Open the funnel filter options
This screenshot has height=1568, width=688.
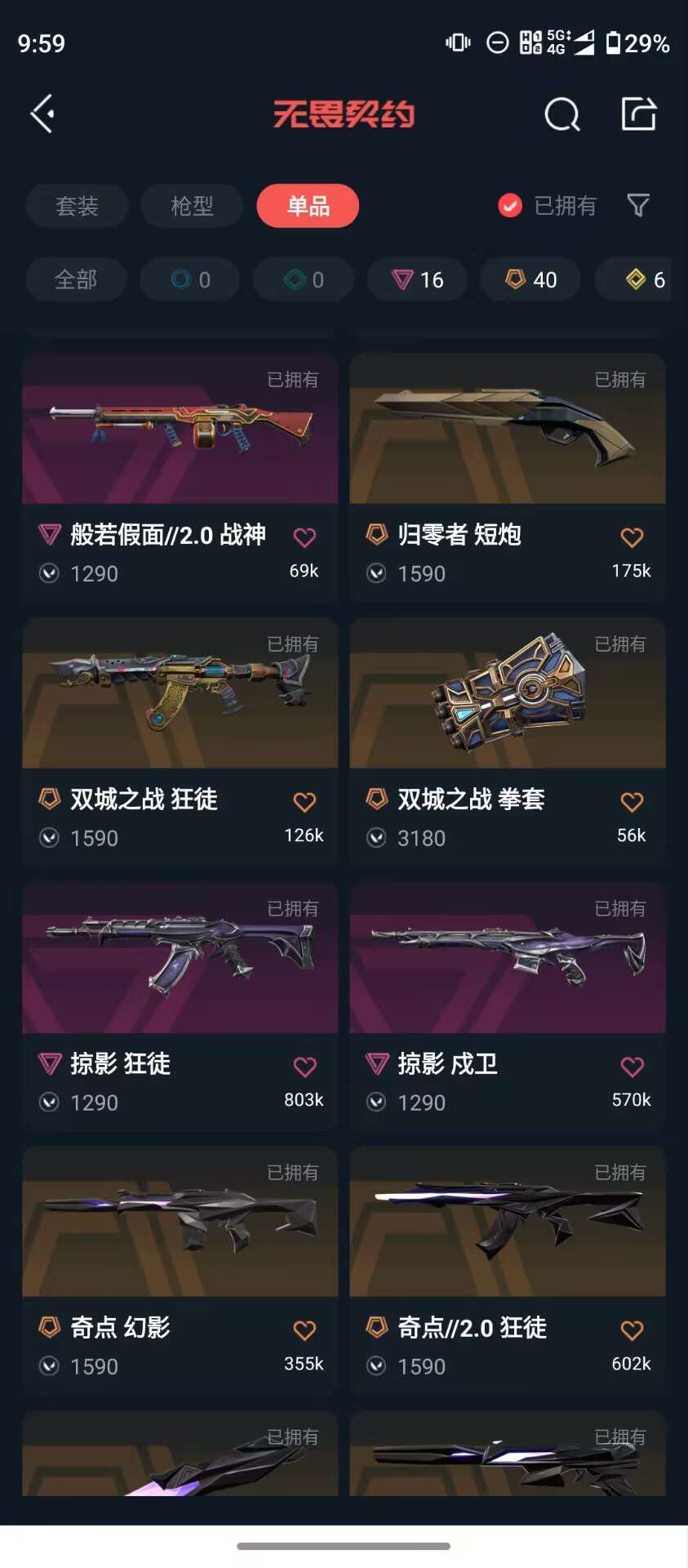[x=638, y=206]
